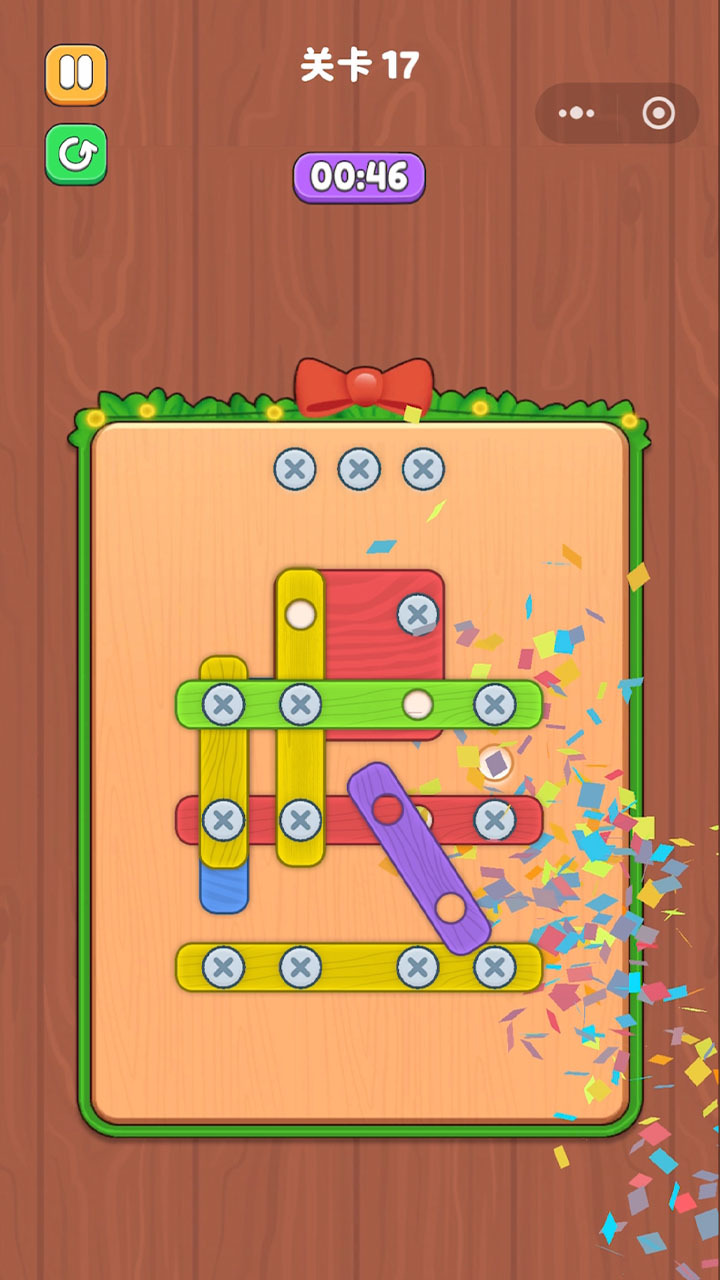This screenshot has height=1280, width=720.
Task: Tap the rightmost screw on the green bar
Action: tap(495, 704)
